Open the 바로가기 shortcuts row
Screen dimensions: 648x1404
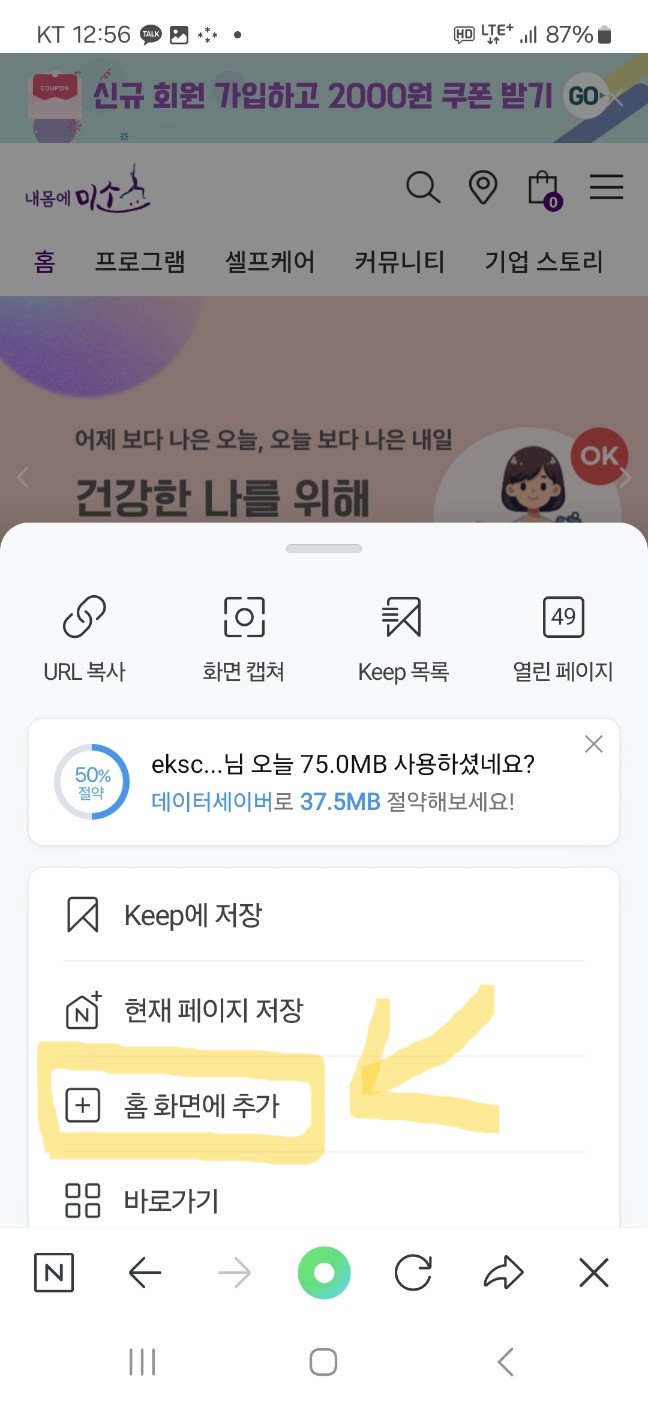170,1200
